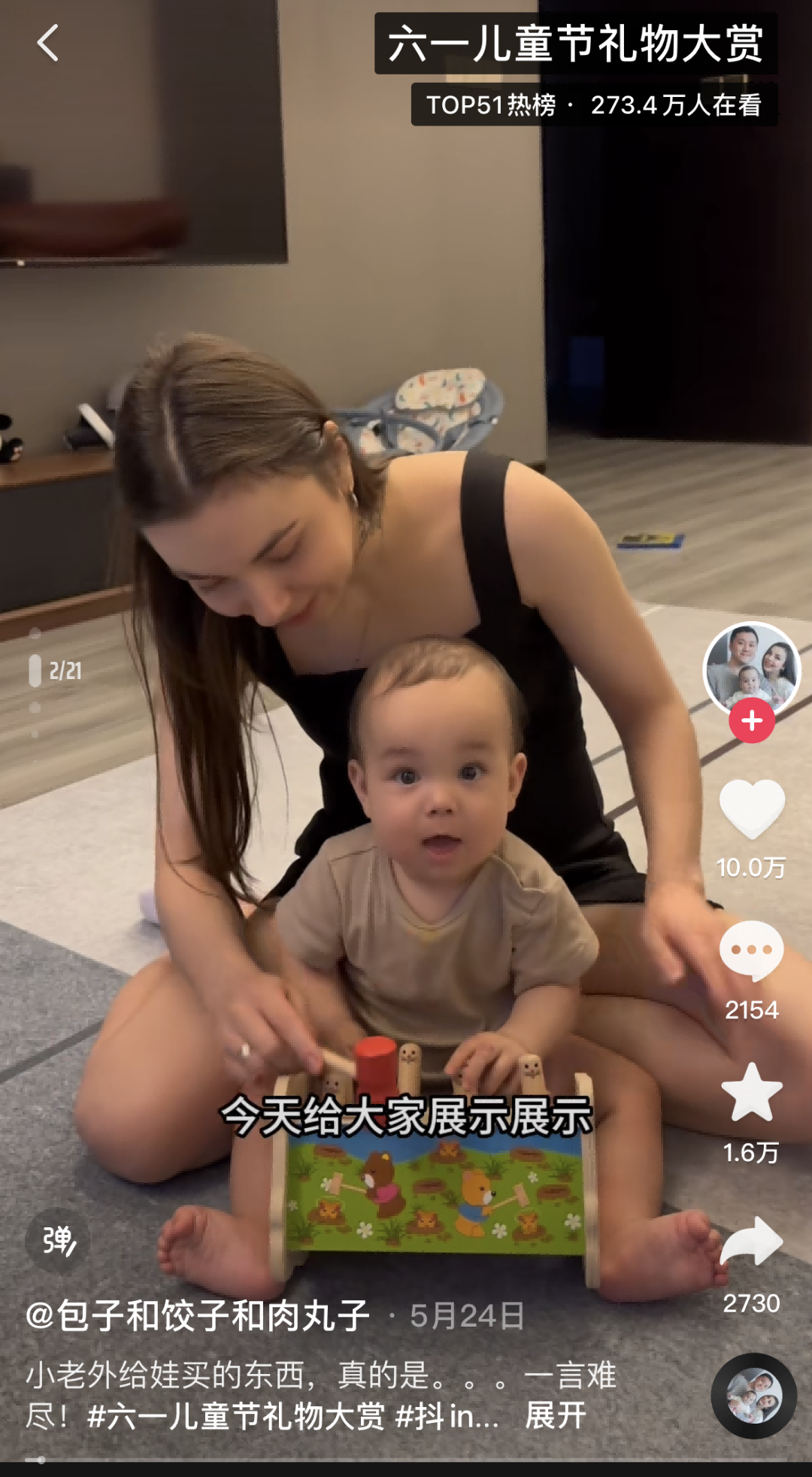Screen dimensions: 812x1477
Task: Open the spinning music disc
Action: click(753, 1396)
